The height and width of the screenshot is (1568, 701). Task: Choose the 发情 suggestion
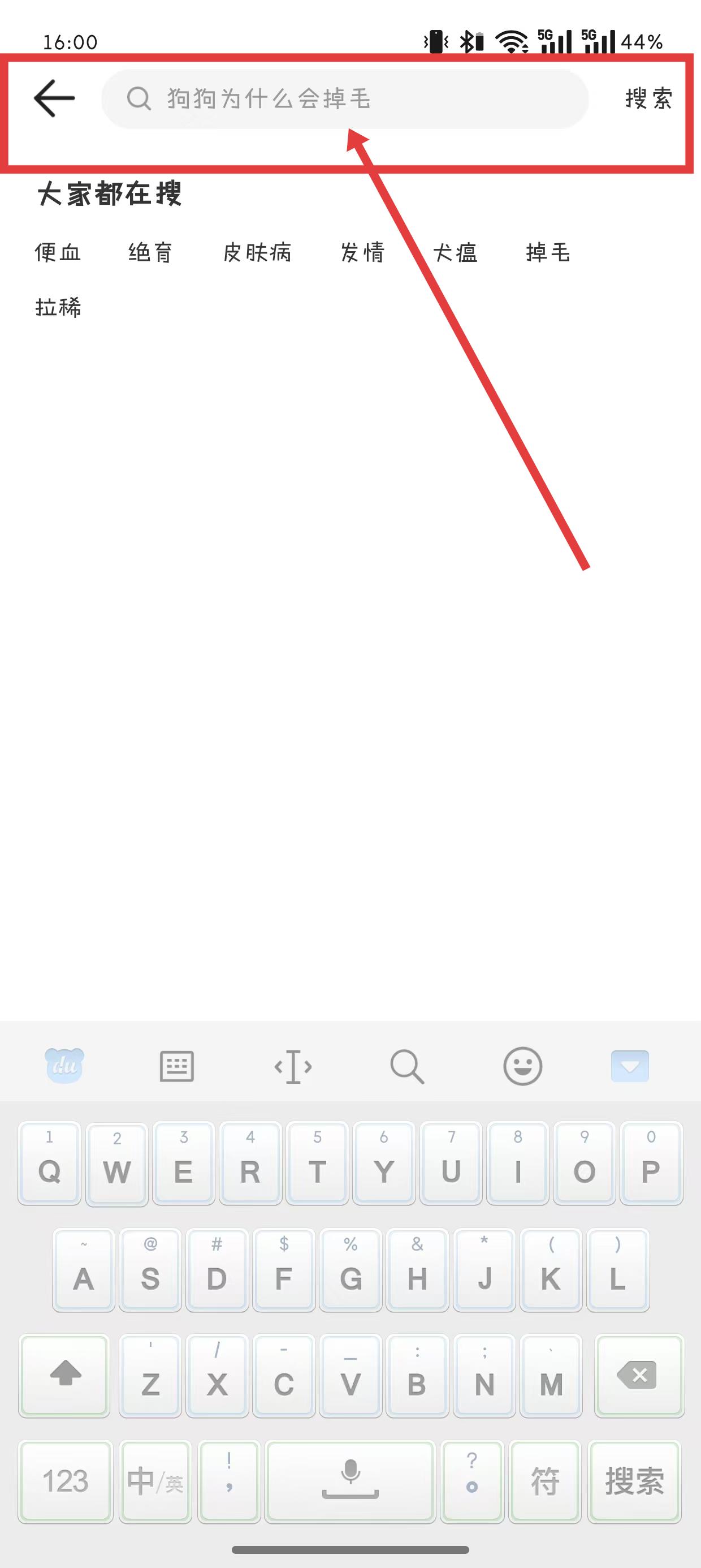pyautogui.click(x=363, y=253)
